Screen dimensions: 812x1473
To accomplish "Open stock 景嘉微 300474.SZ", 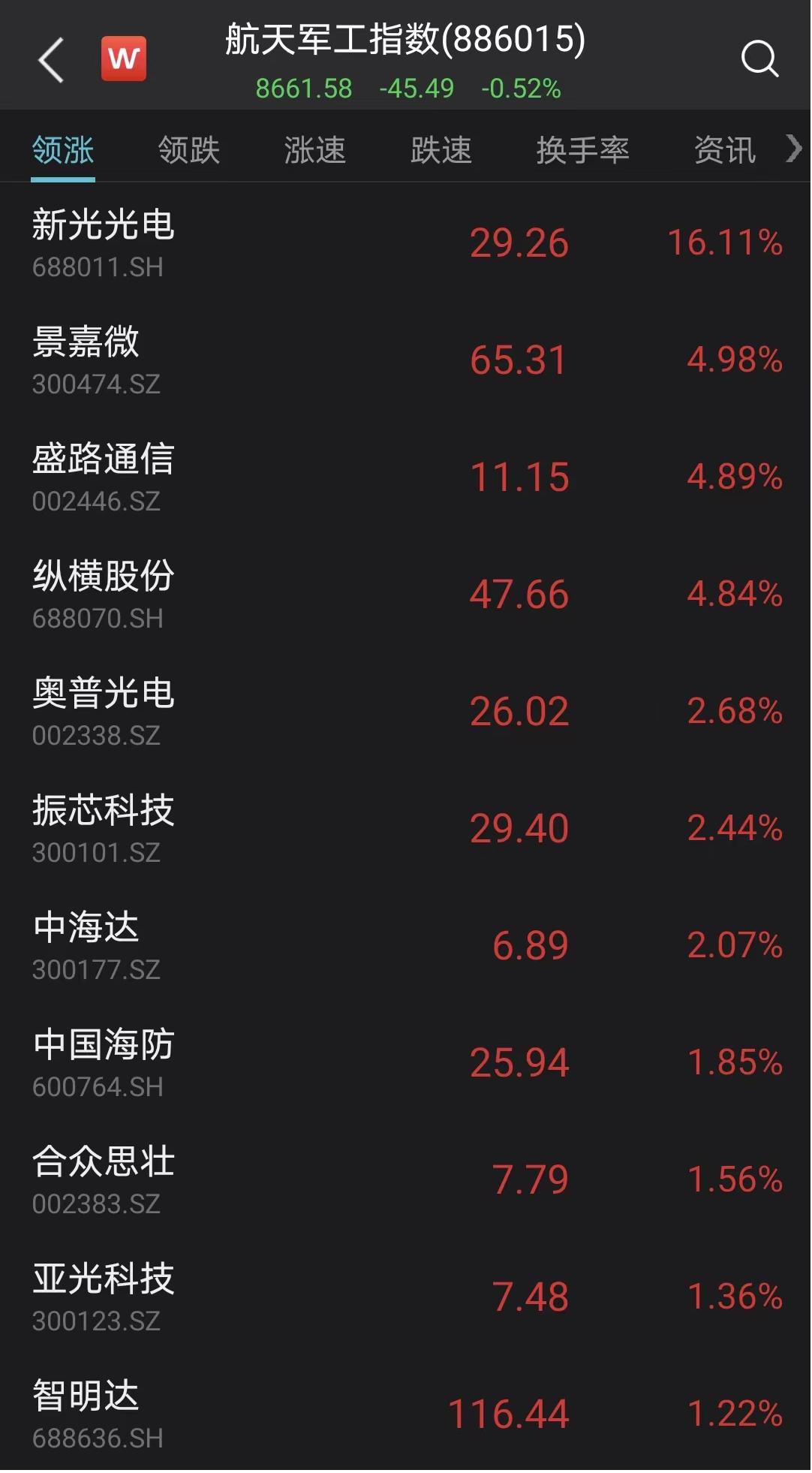I will 406,360.
